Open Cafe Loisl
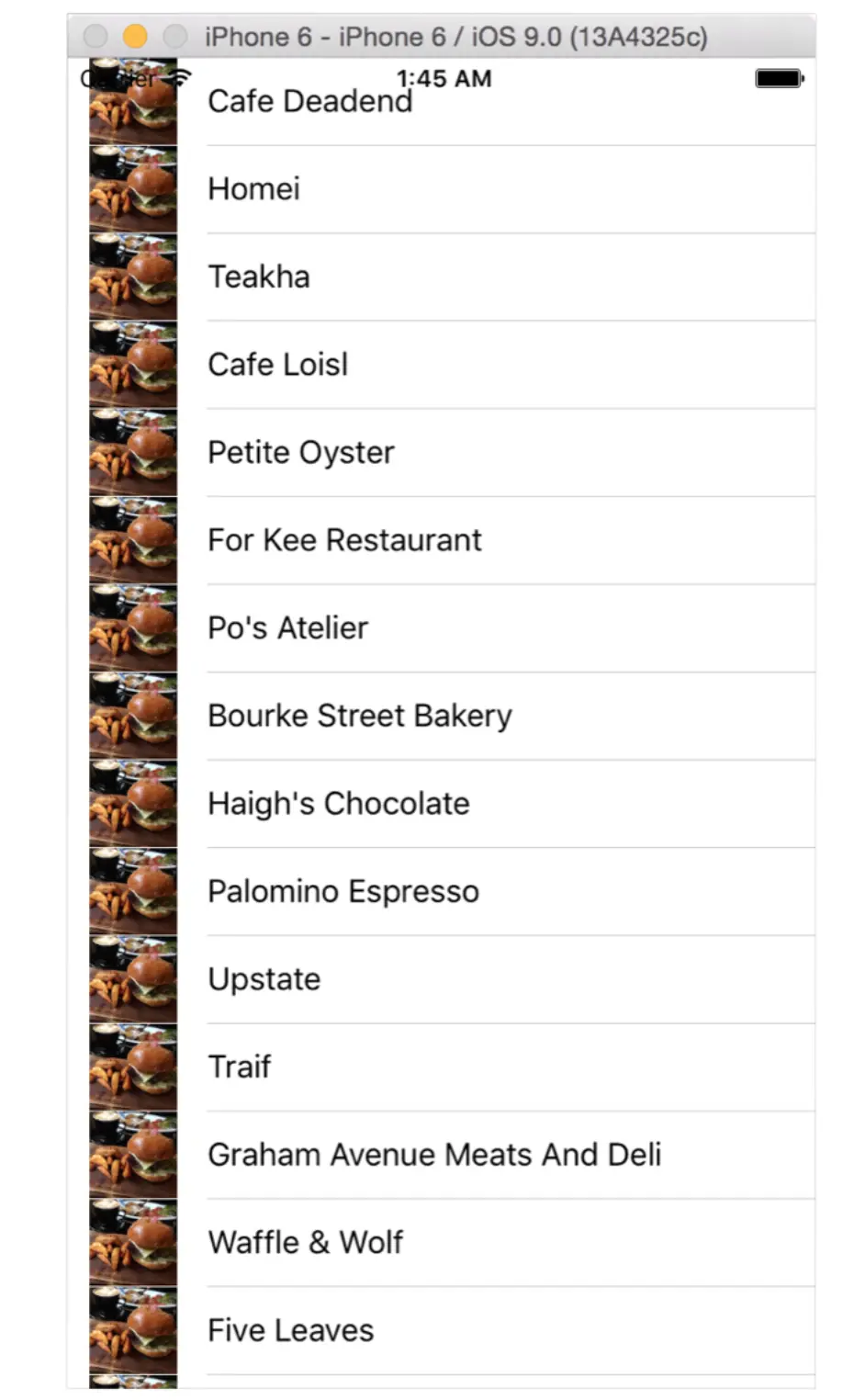The width and height of the screenshot is (865, 1400). 441,365
